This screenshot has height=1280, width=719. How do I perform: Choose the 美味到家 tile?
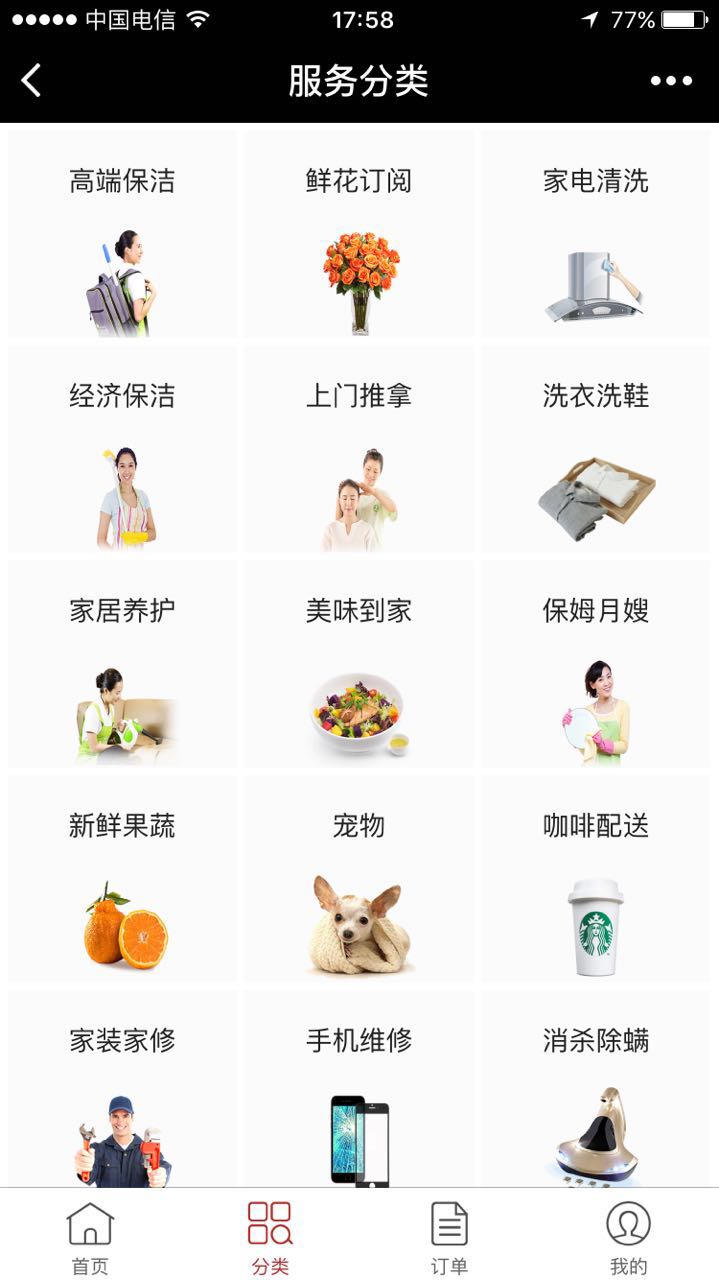[359, 665]
